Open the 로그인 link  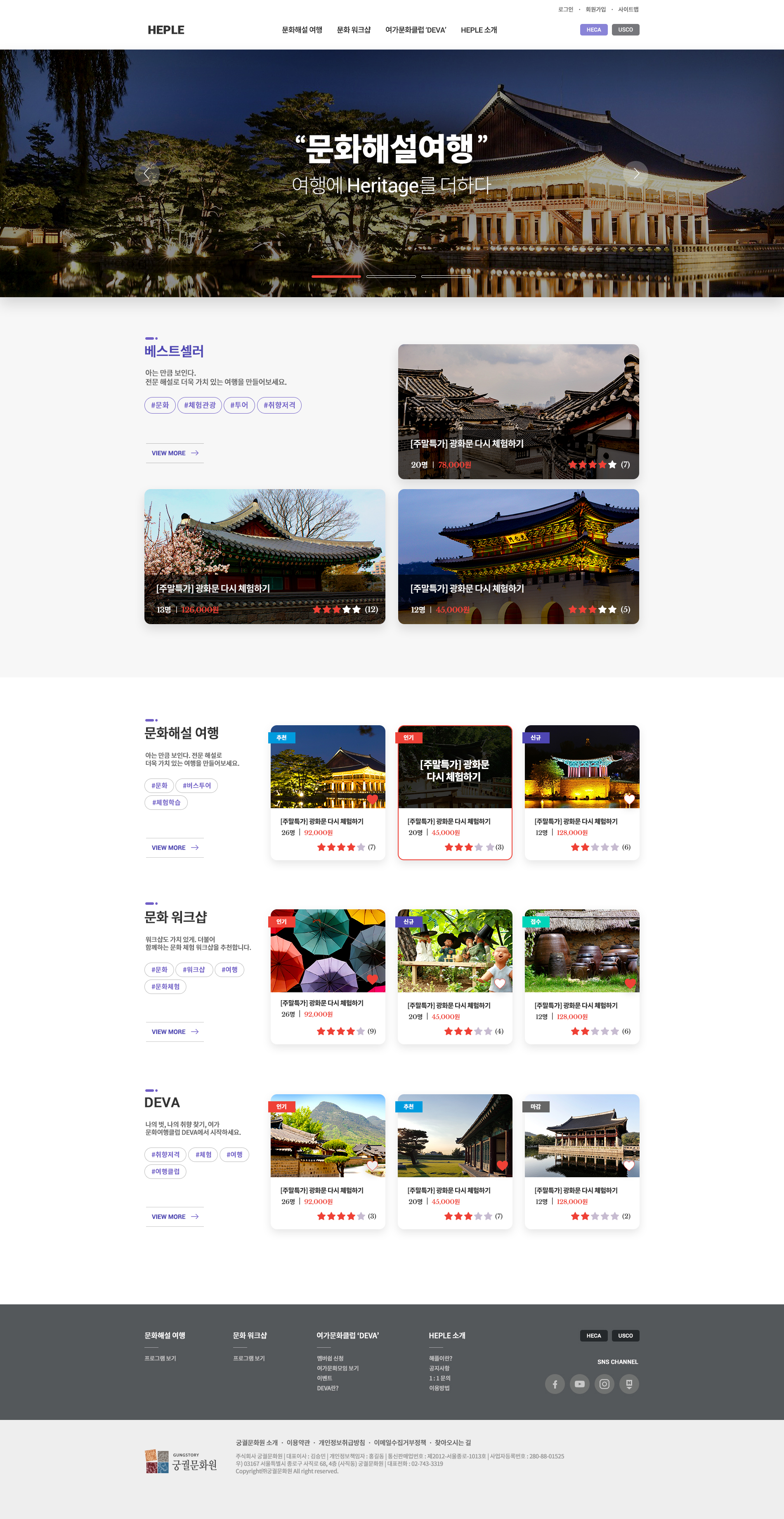(565, 9)
